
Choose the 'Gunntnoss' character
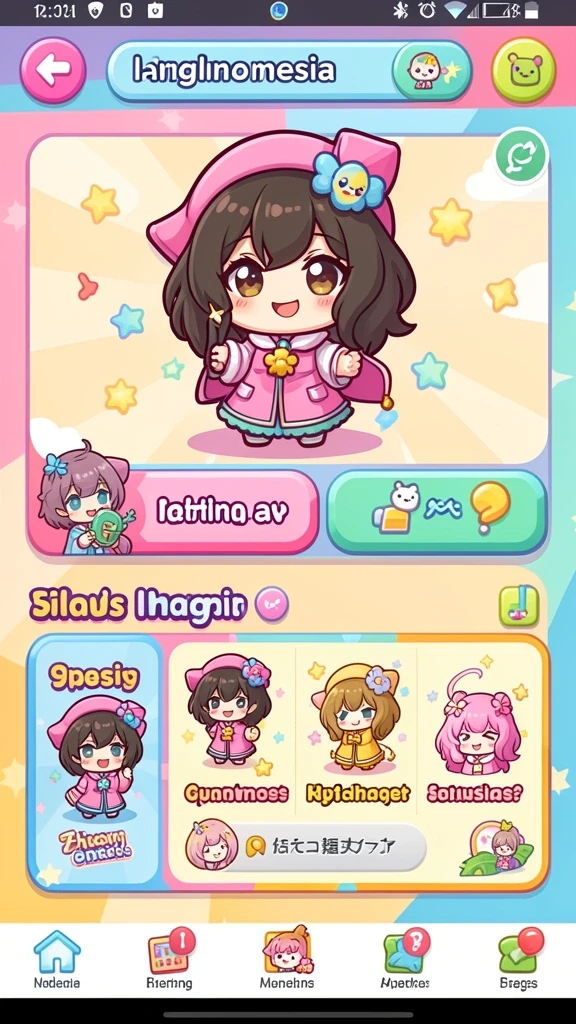(x=236, y=729)
